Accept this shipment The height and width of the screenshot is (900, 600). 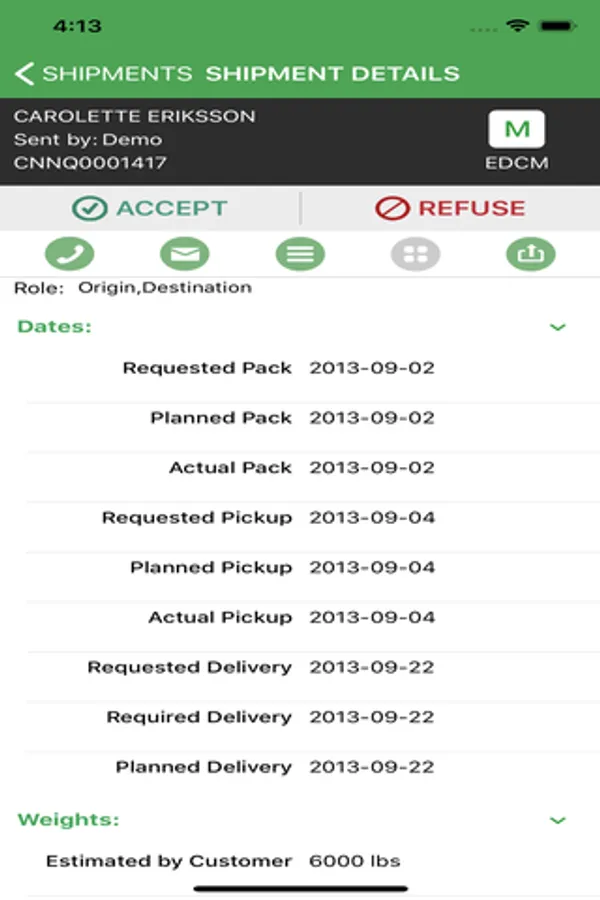[x=150, y=208]
